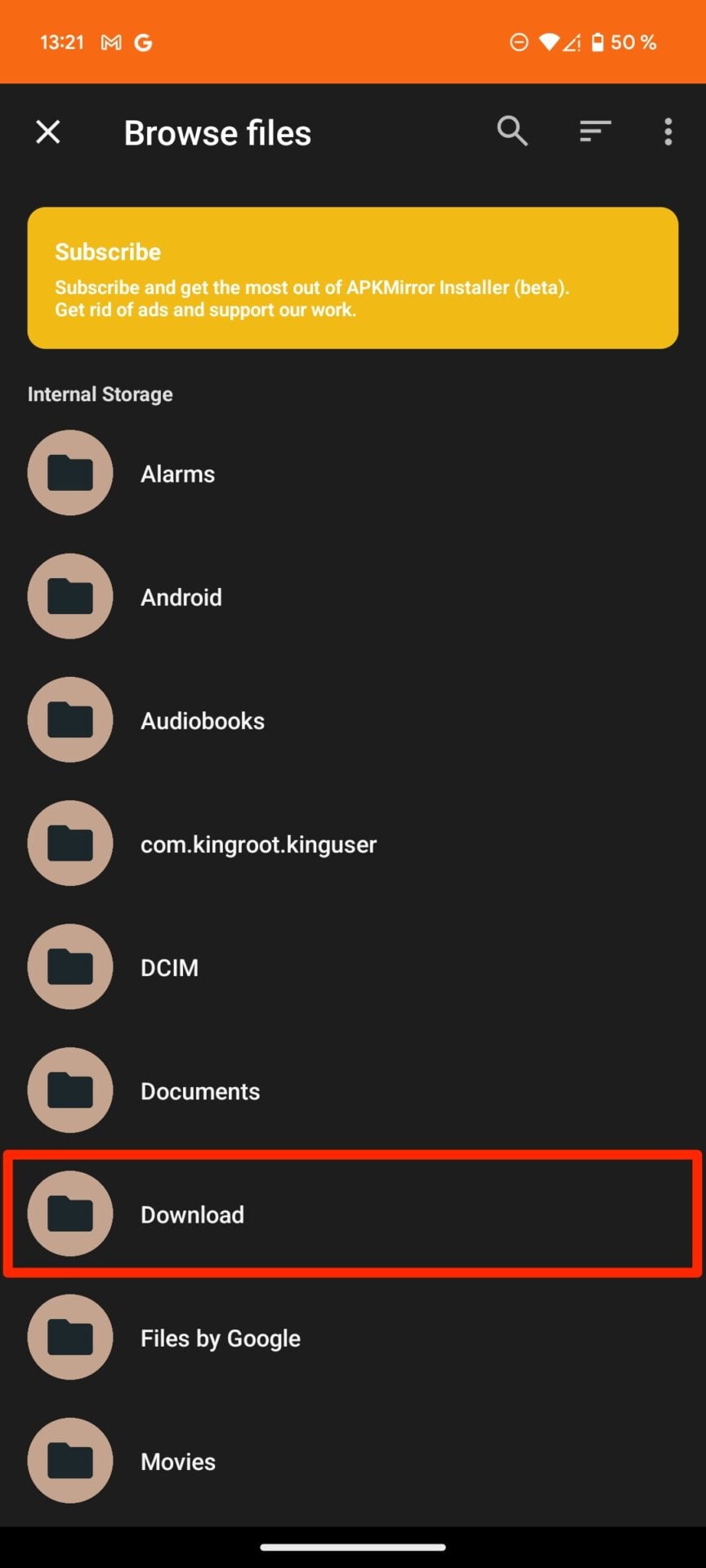
Task: Open the three-dot overflow menu
Action: (x=668, y=131)
